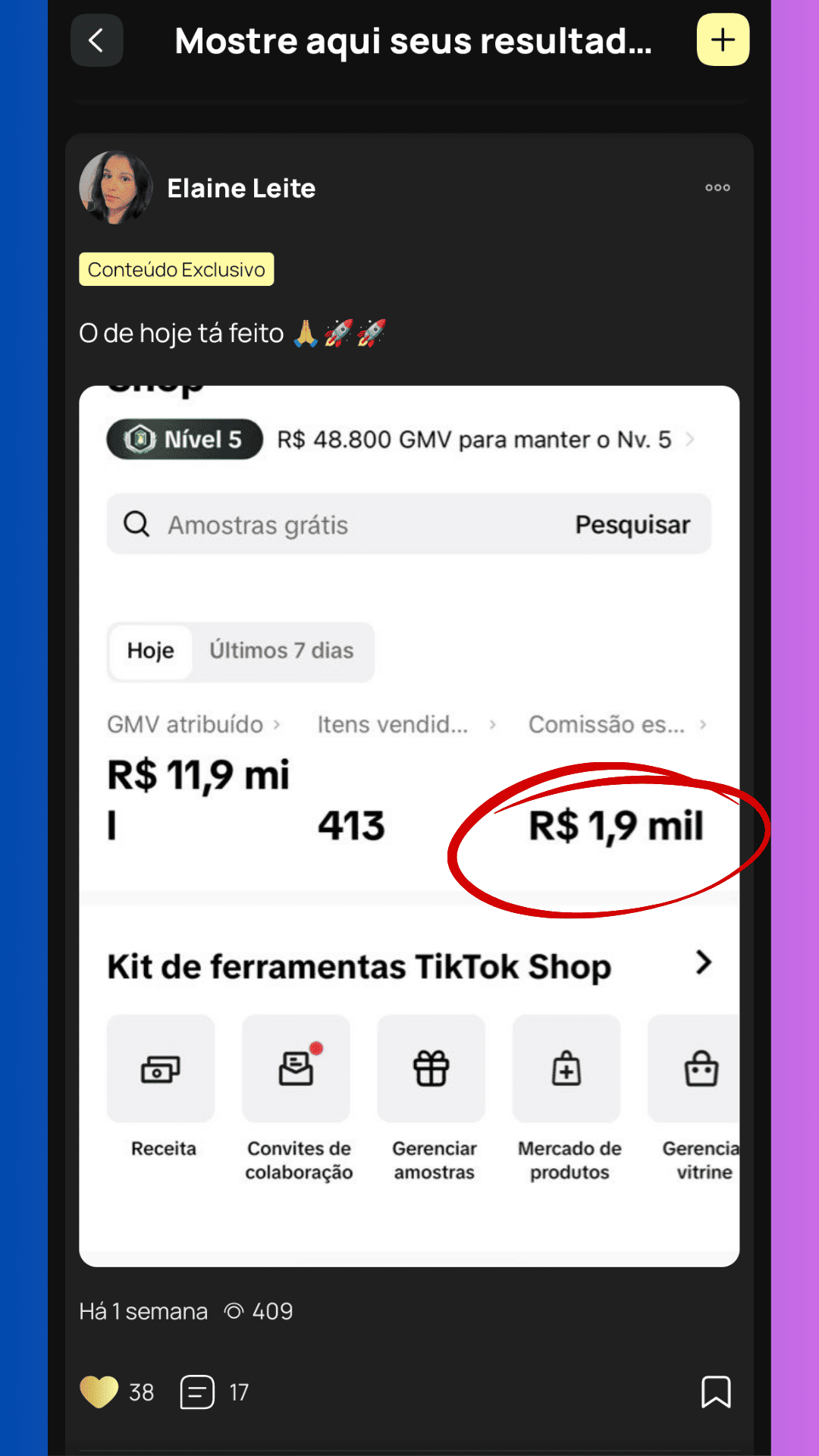The width and height of the screenshot is (819, 1456).
Task: Open the comments on Elaine Leite's post
Action: tap(198, 1392)
